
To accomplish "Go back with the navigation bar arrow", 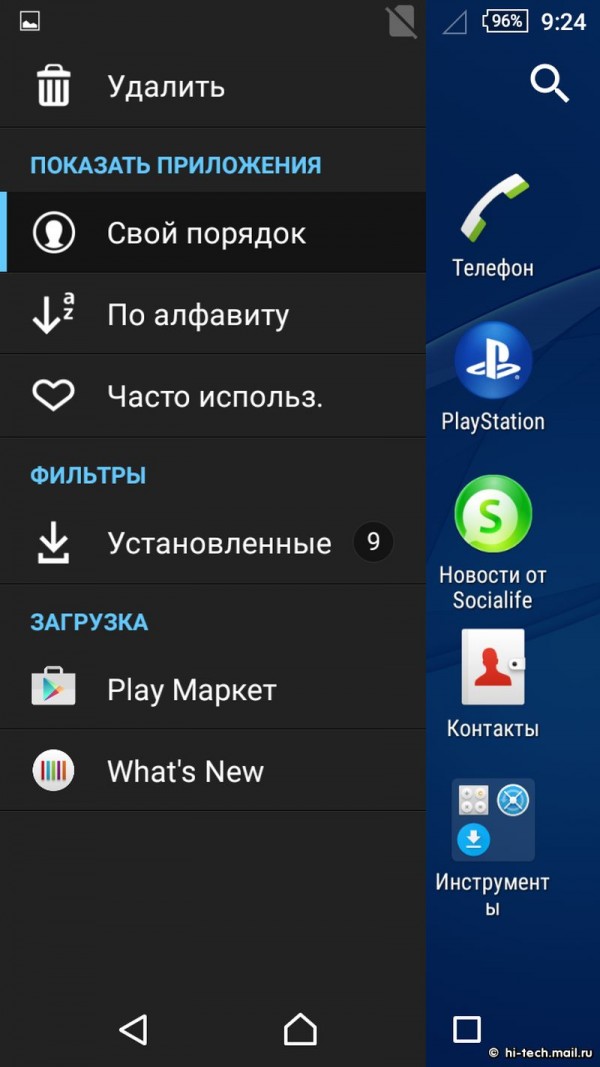I will tap(133, 1030).
